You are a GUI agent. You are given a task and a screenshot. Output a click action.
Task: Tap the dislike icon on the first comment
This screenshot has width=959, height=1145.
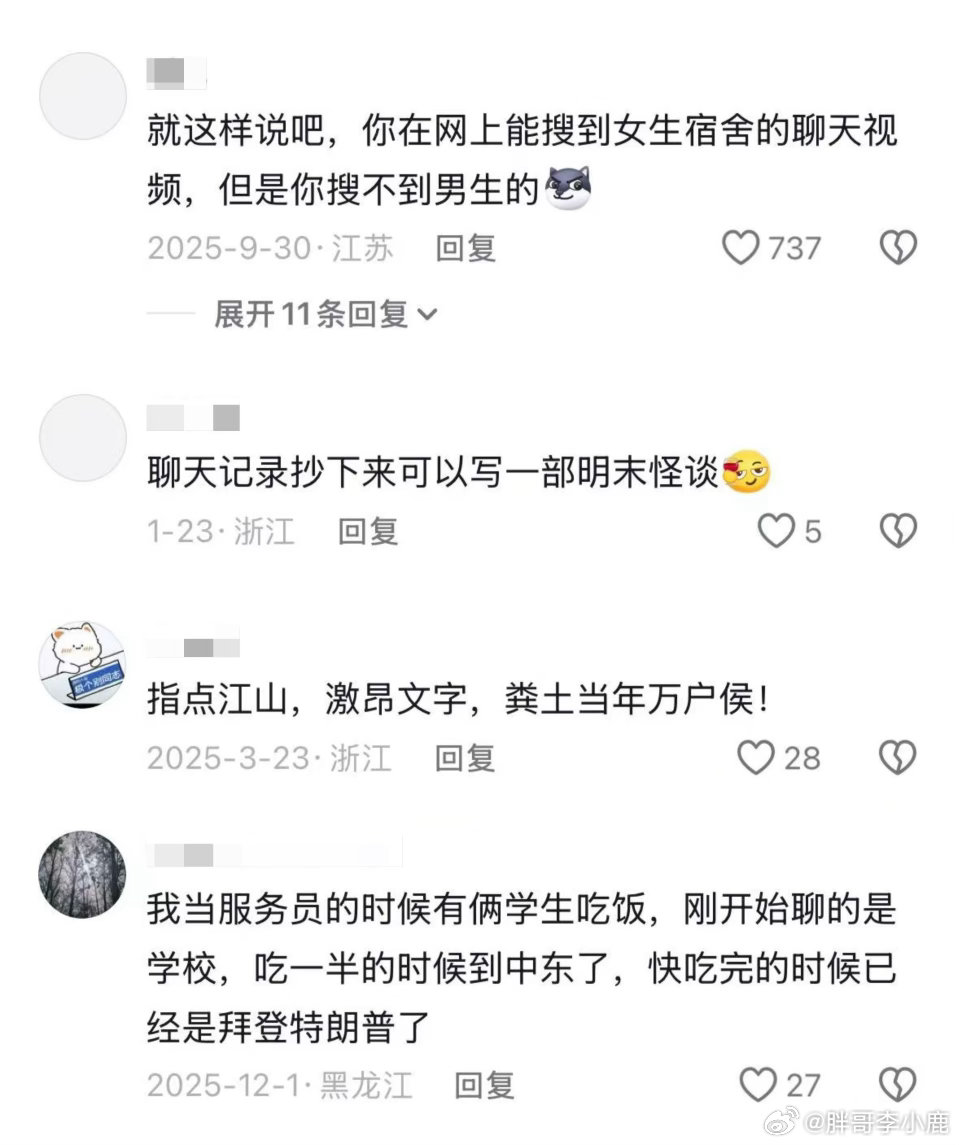point(897,247)
